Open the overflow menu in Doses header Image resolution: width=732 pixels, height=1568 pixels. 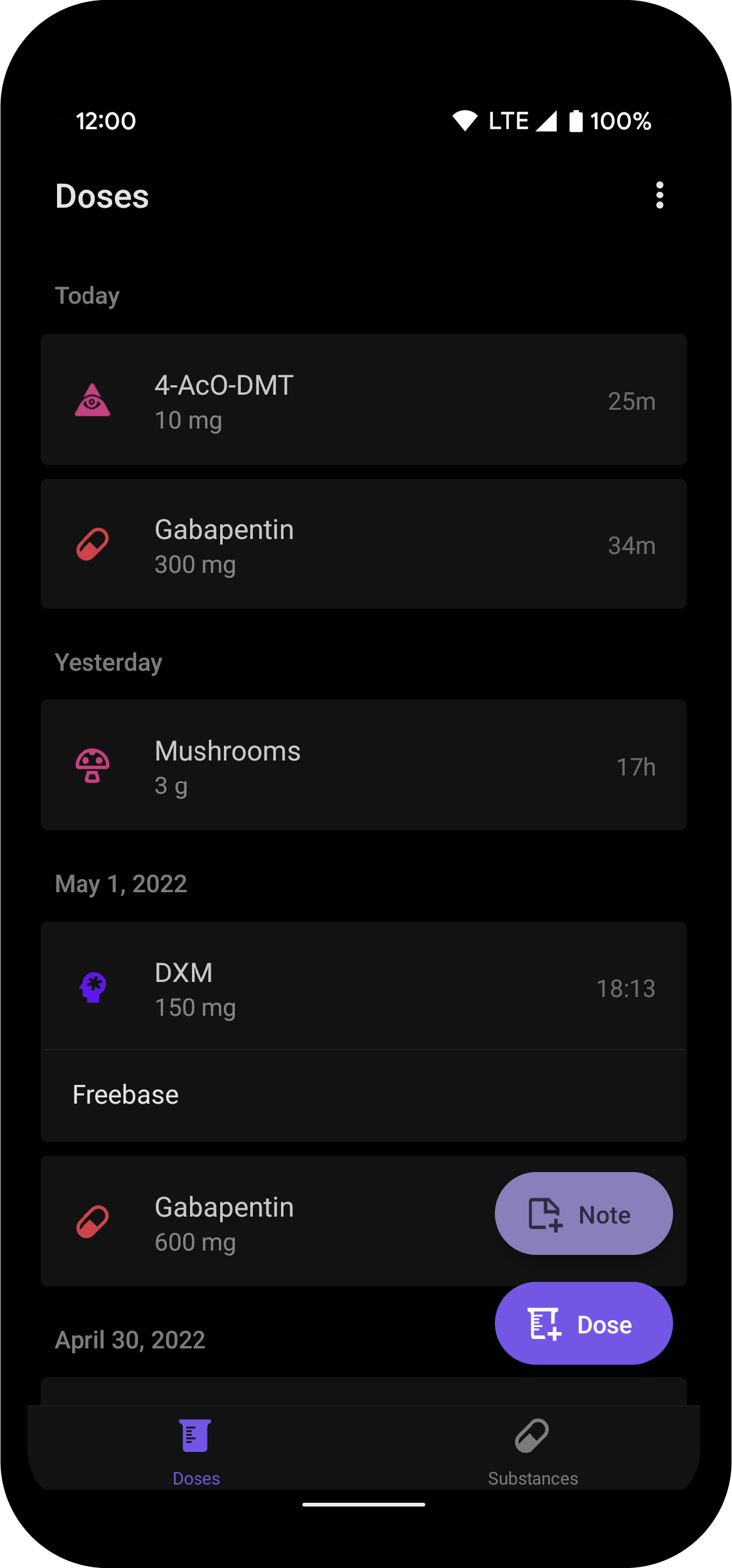pyautogui.click(x=659, y=196)
